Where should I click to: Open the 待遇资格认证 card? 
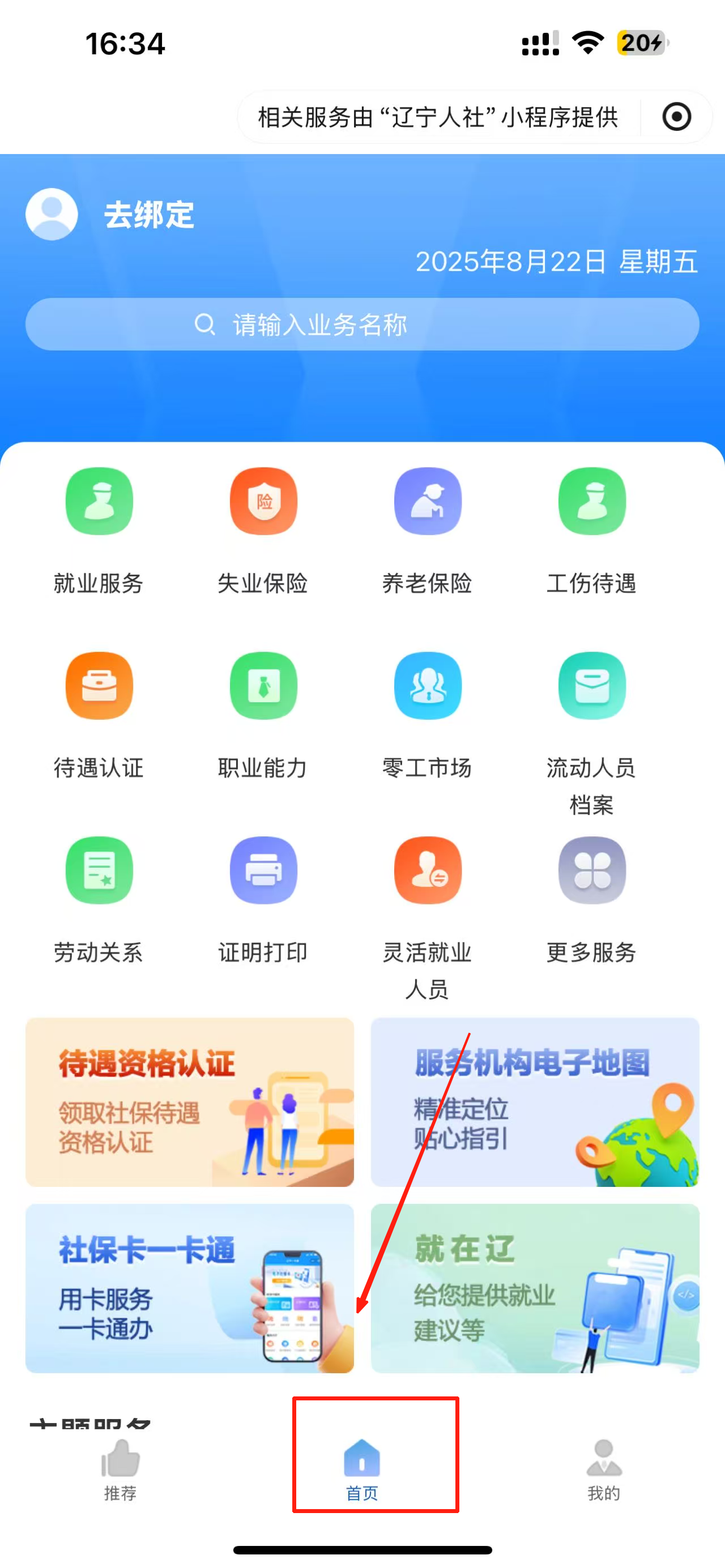coord(189,1102)
